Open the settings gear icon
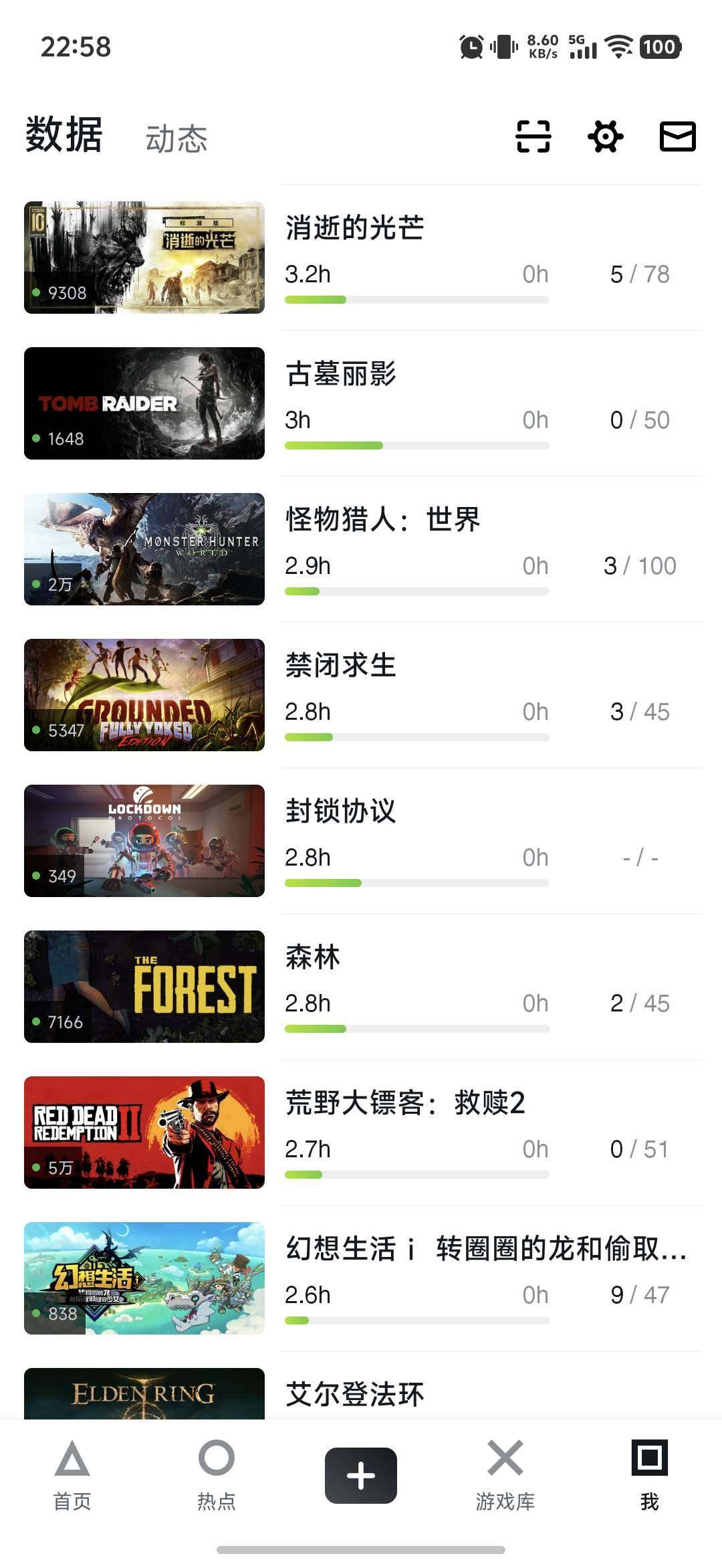The height and width of the screenshot is (1568, 722). (605, 136)
